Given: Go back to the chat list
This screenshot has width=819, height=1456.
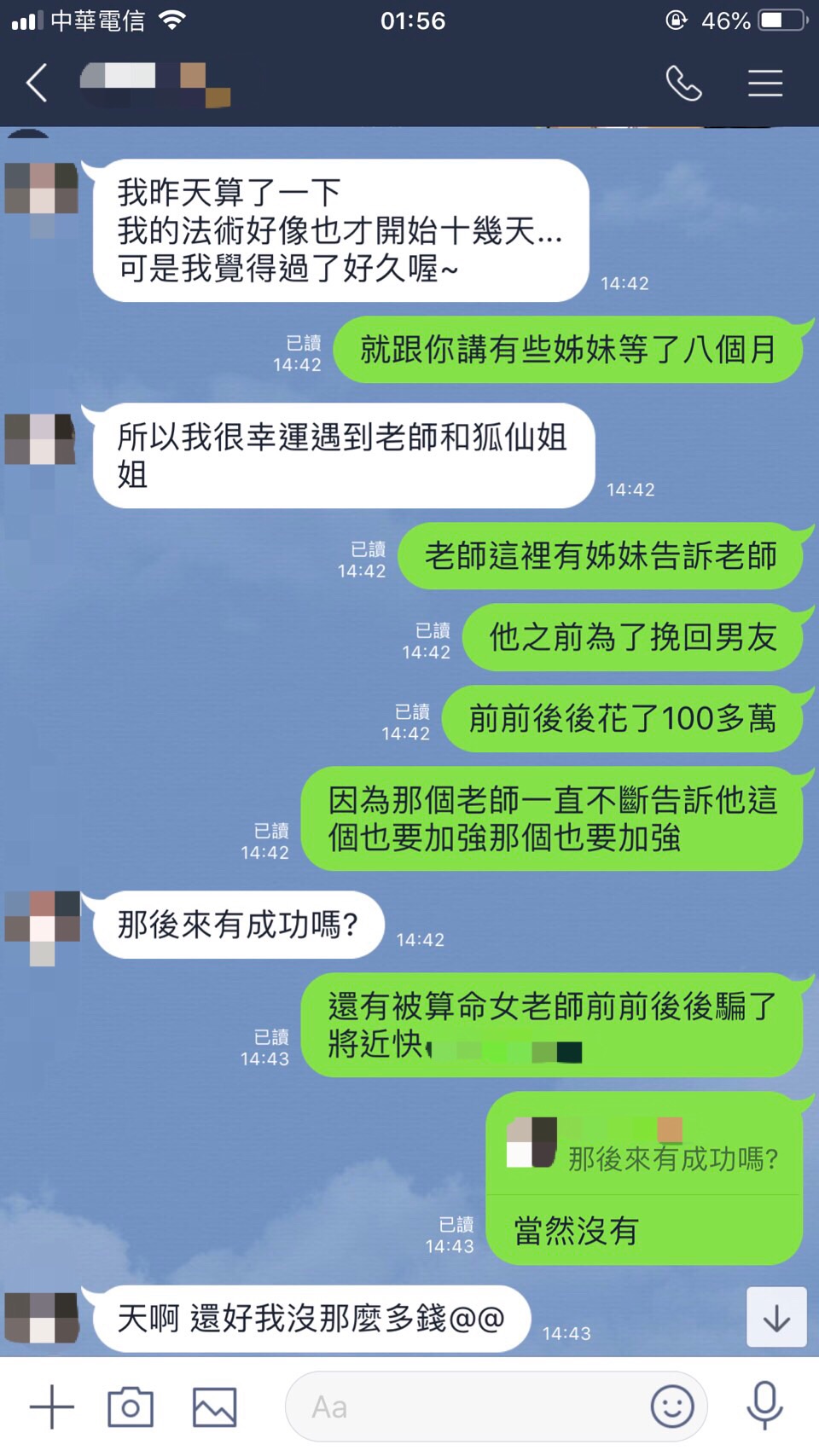Looking at the screenshot, I should pyautogui.click(x=37, y=84).
